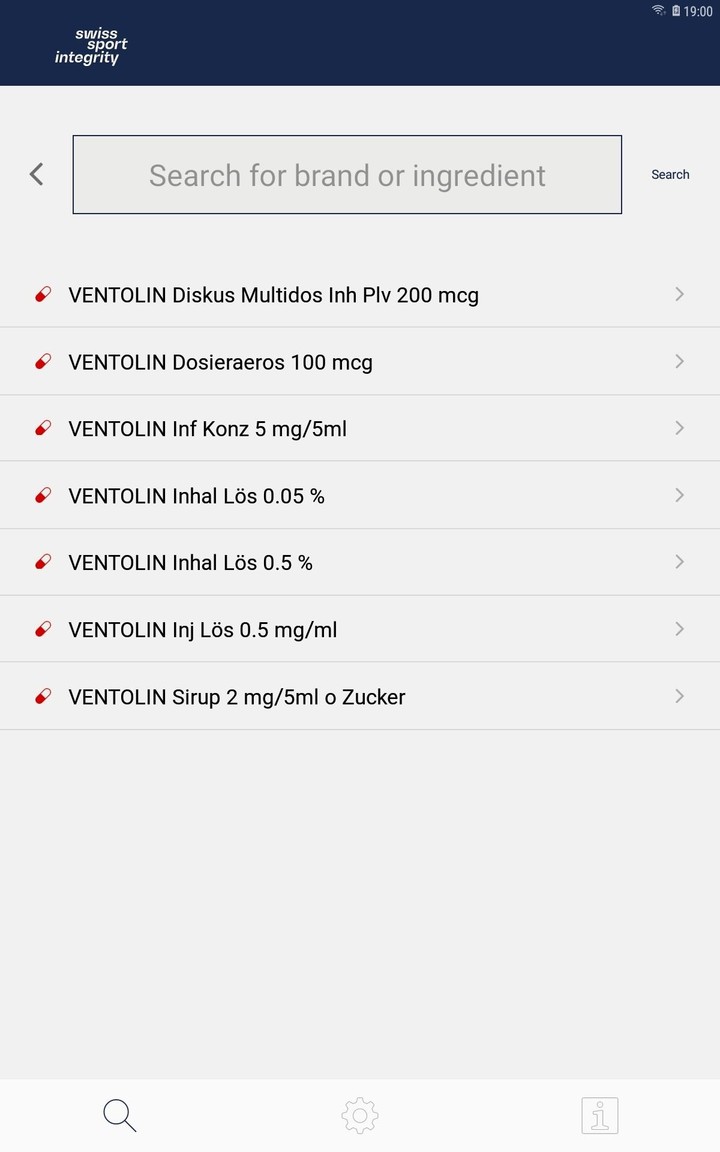Go back using the left arrow chevron
Screen dimensions: 720x1152
36,174
